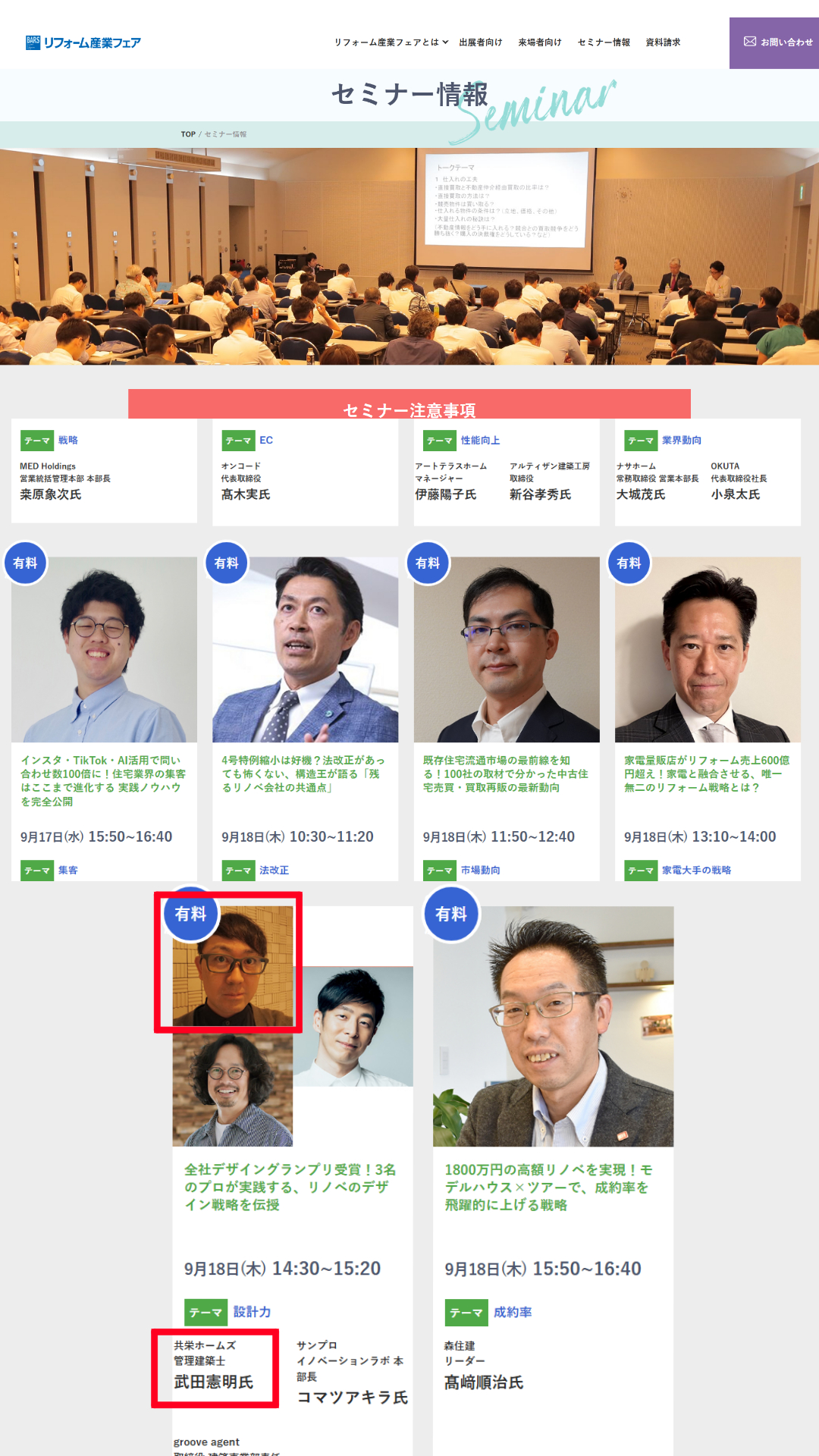Screen dimensions: 819x1456
Task: Open the 桒原象次氏 strategy seminar card
Action: pos(104,472)
